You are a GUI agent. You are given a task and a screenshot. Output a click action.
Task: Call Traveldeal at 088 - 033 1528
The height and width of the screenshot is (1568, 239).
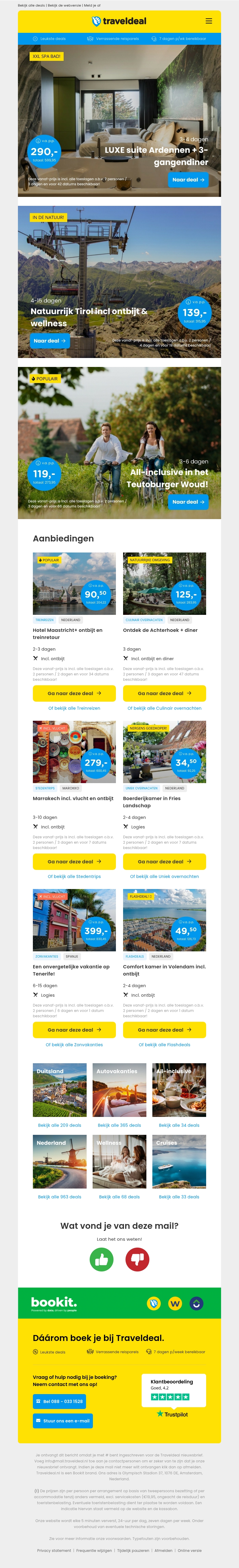pos(59,1401)
